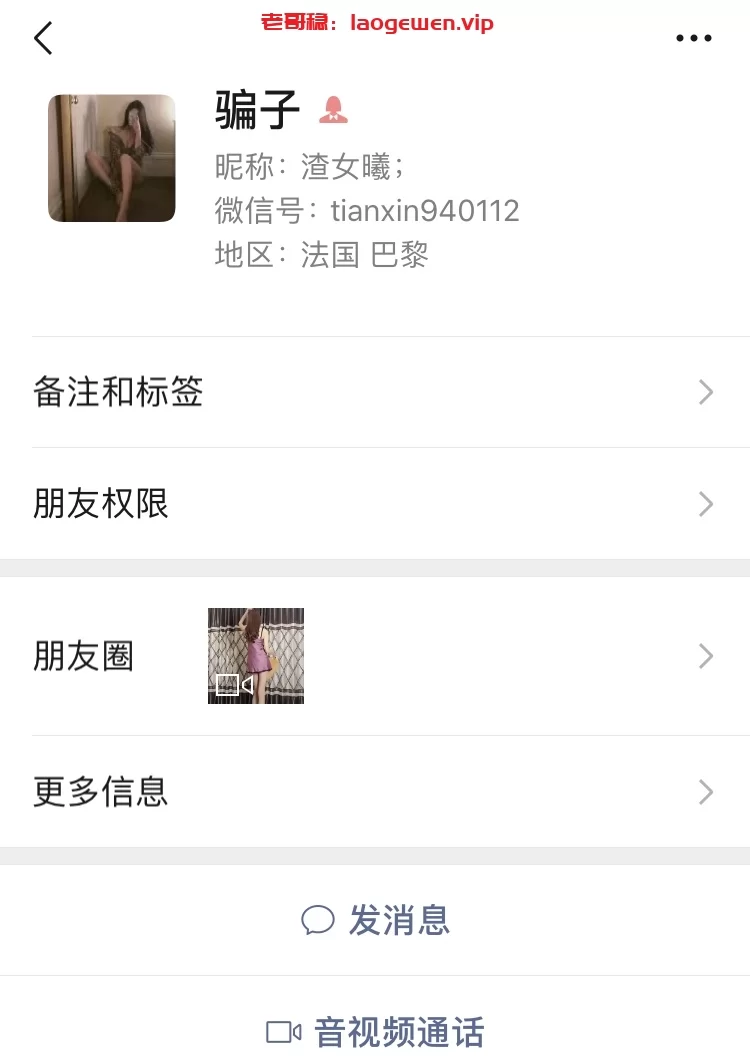View this contact's 朋友圈 moments
The image size is (750, 1056).
[375, 656]
